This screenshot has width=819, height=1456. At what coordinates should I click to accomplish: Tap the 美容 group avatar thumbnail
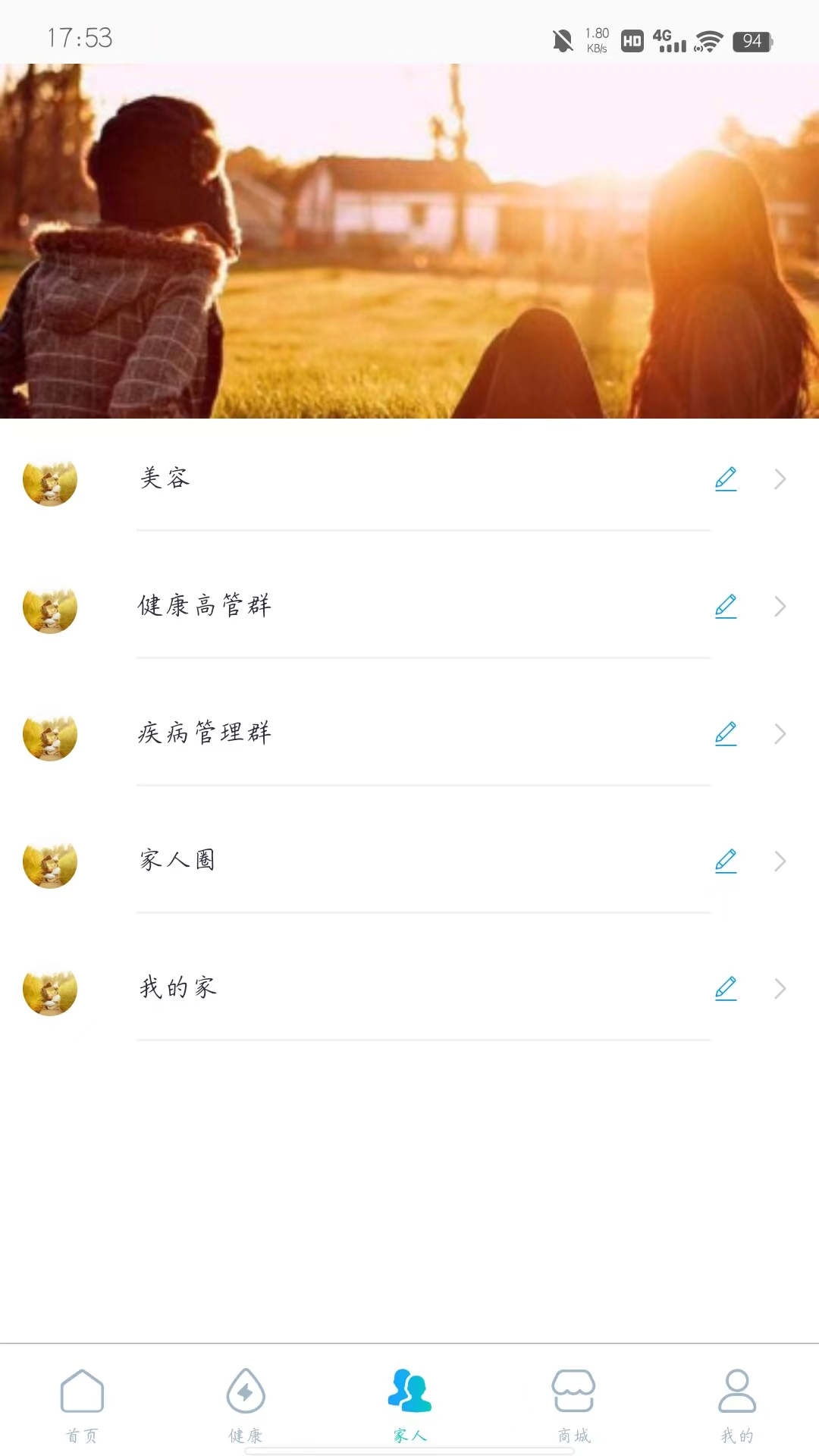point(49,480)
